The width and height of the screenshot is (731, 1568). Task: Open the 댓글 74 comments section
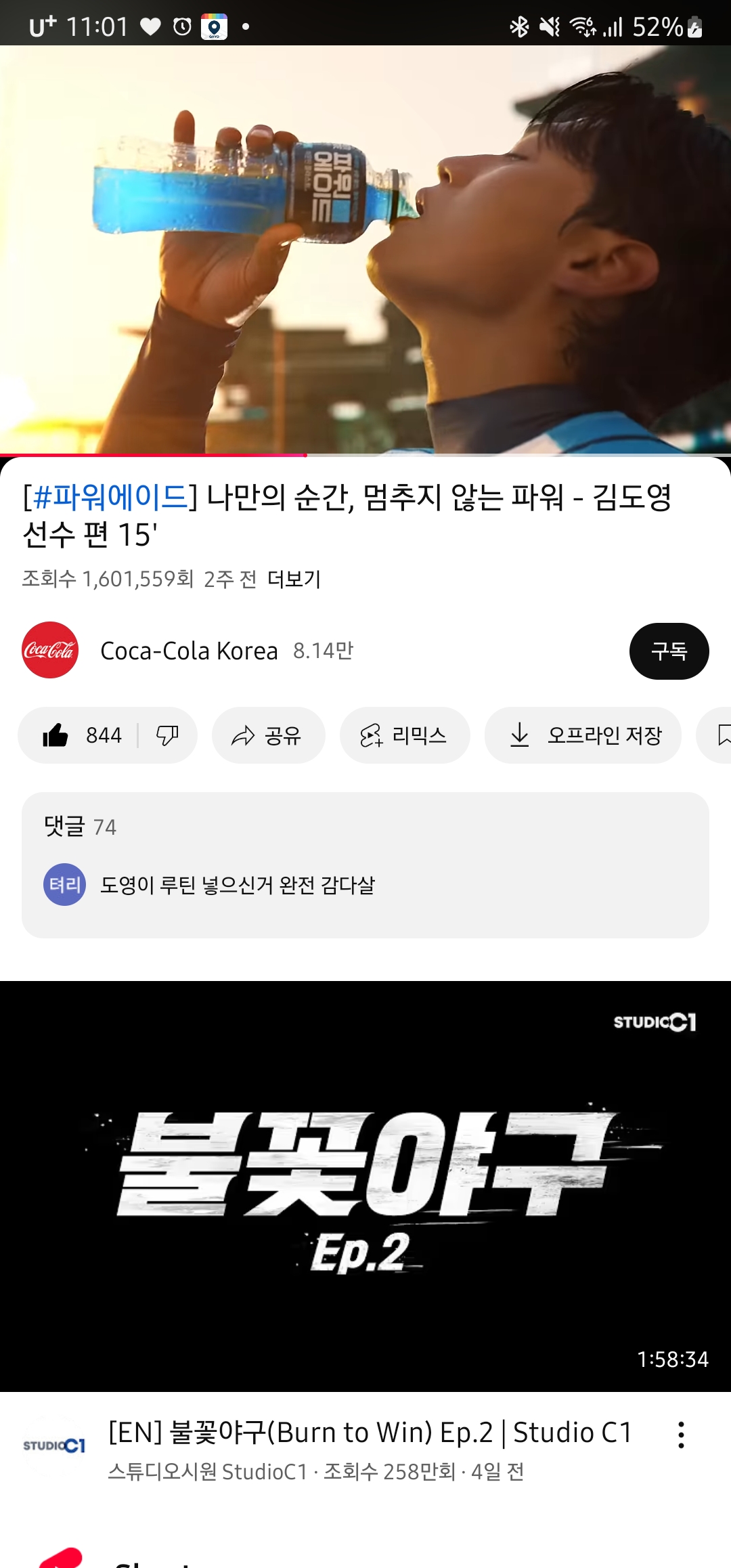click(x=365, y=864)
